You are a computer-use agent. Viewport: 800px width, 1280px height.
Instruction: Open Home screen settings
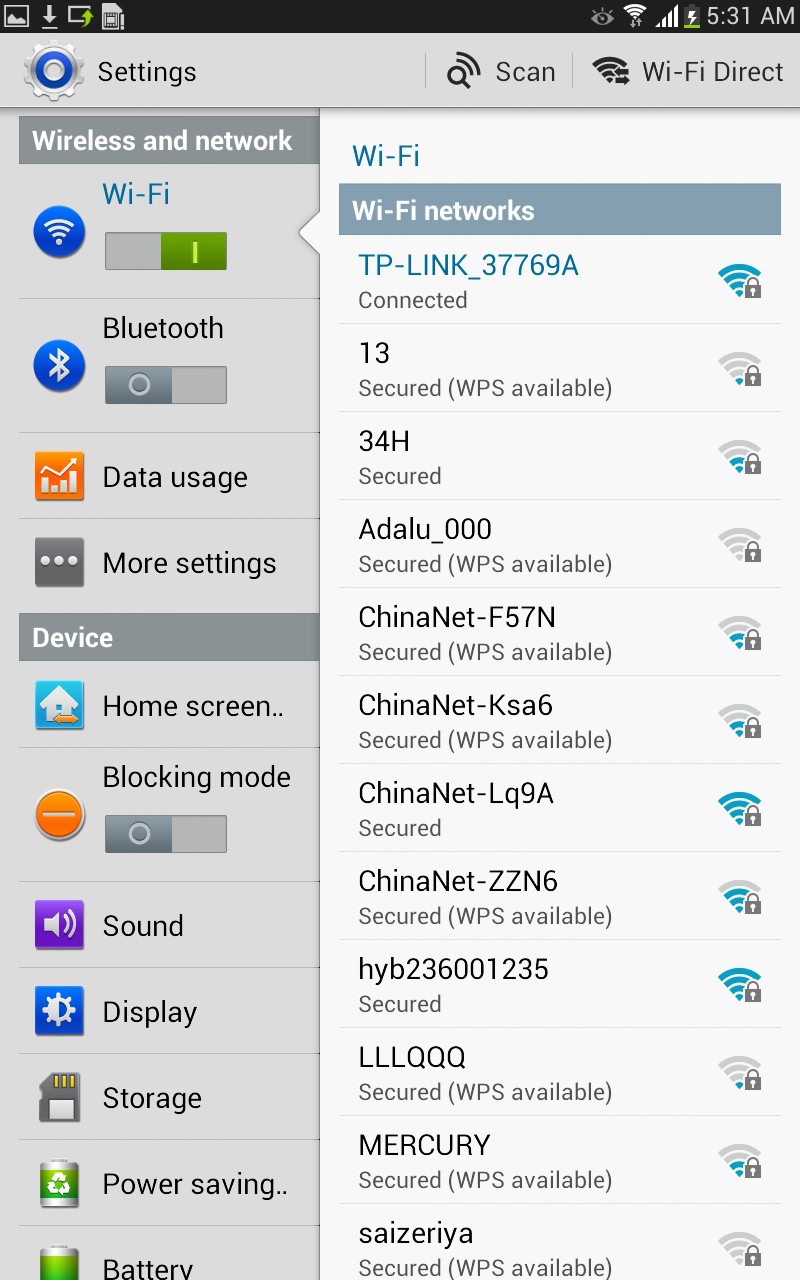[x=192, y=706]
